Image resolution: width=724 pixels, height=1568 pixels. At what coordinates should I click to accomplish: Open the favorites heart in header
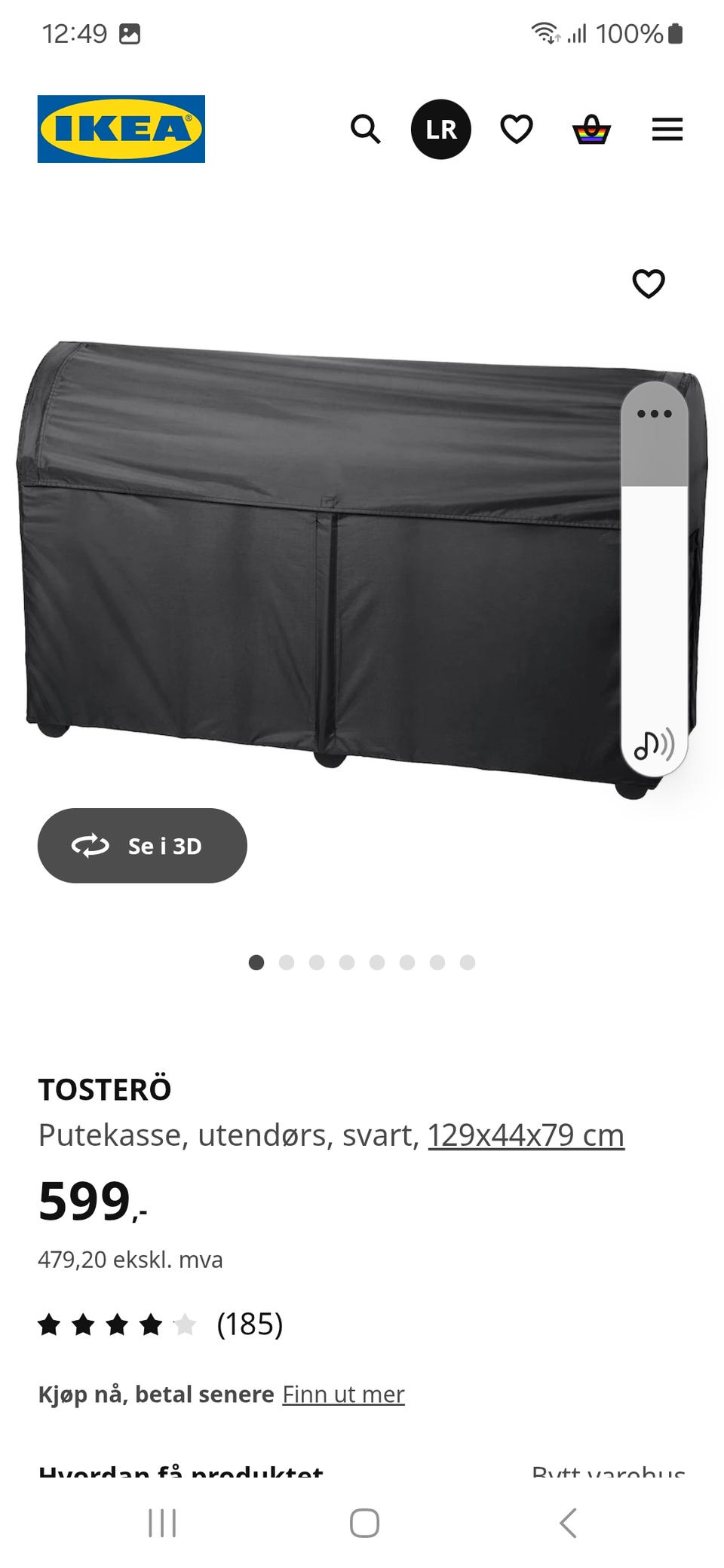517,130
